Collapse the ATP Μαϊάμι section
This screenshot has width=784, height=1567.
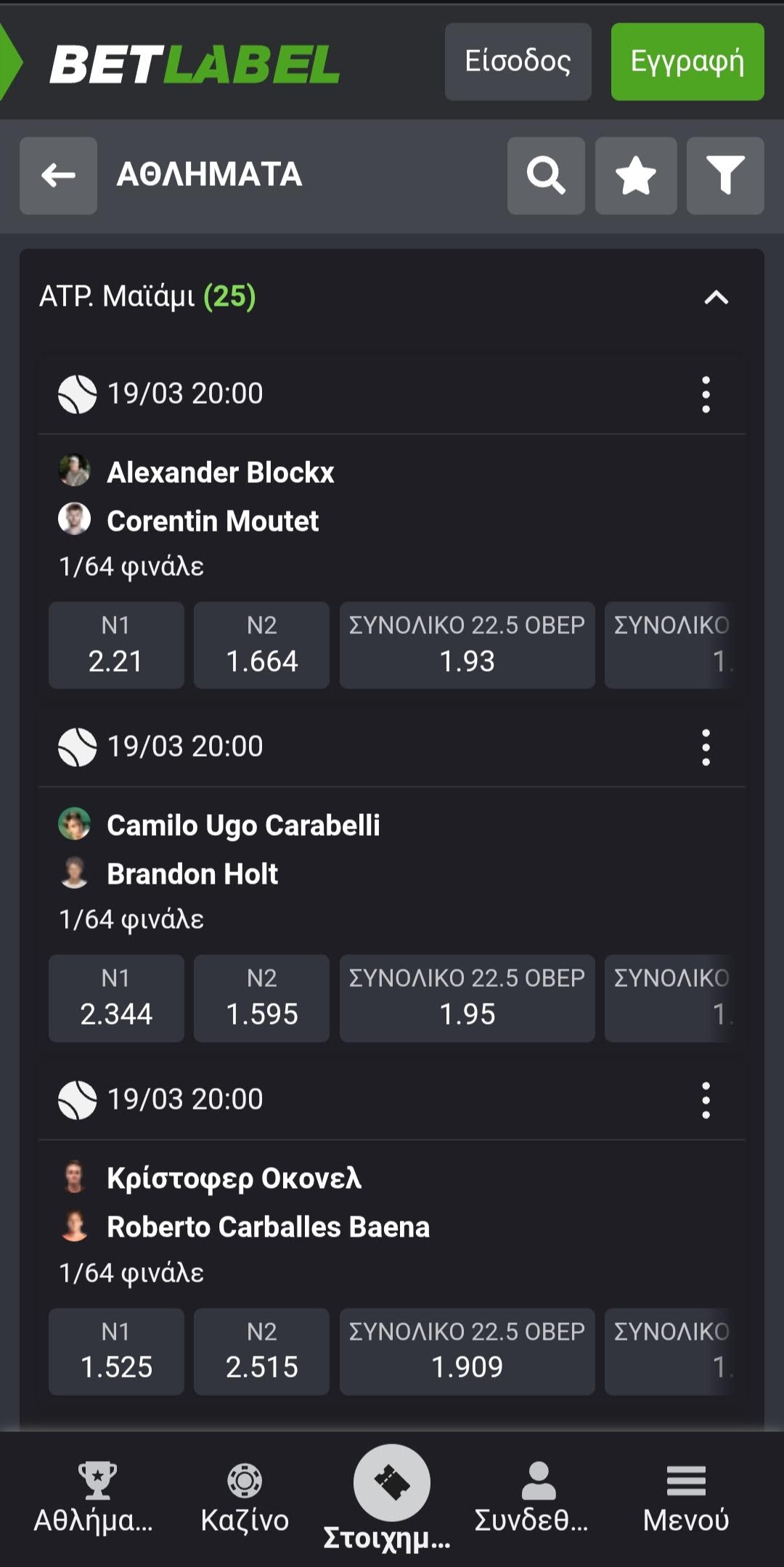click(716, 297)
